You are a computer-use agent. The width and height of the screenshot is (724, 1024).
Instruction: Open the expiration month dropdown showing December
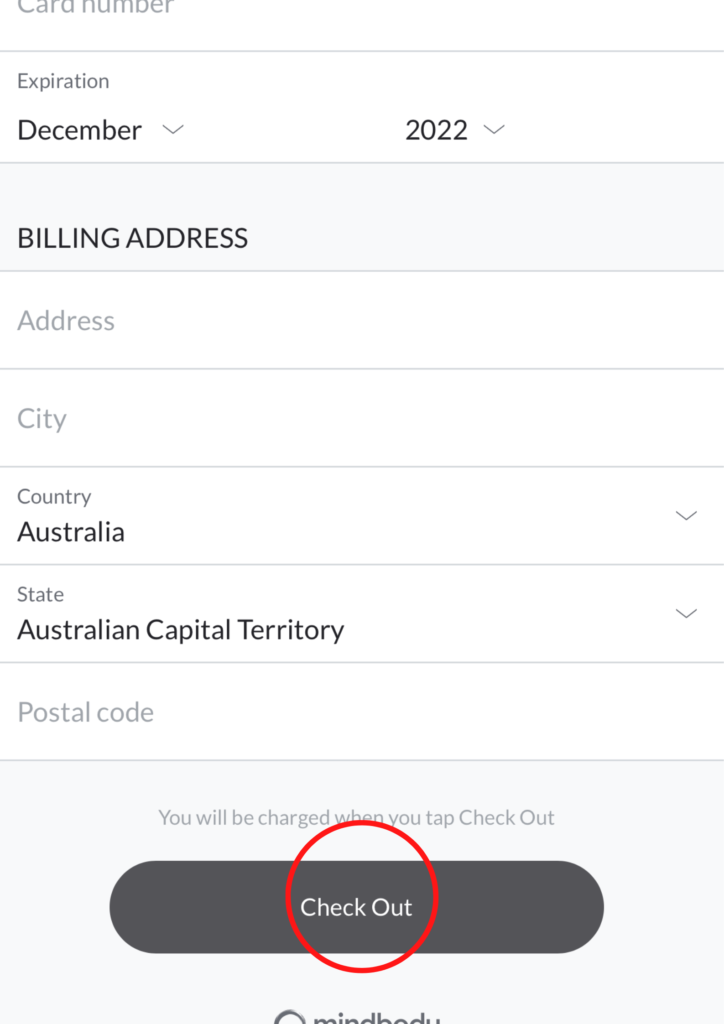(101, 130)
